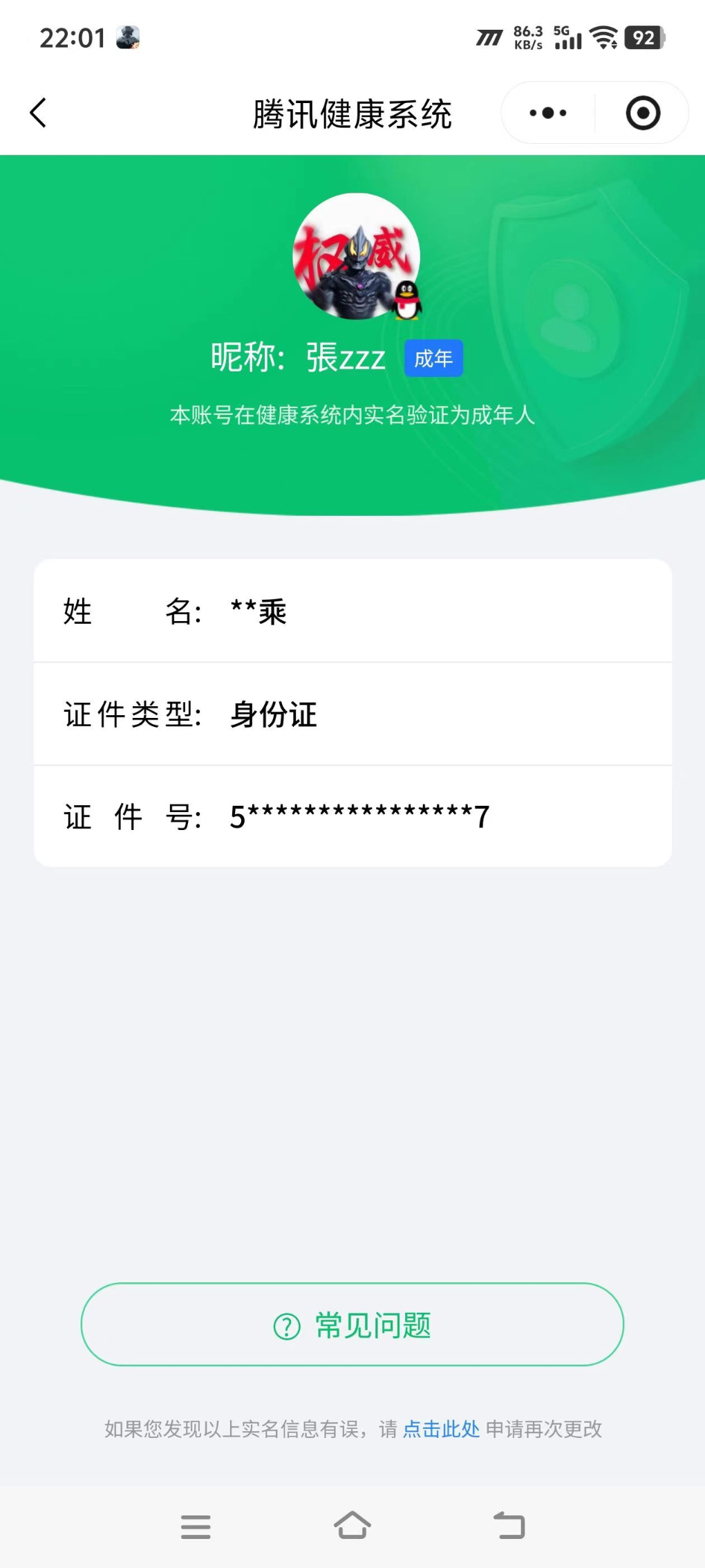The height and width of the screenshot is (1568, 705).
Task: Tap the 成年 adult status badge
Action: tap(432, 358)
